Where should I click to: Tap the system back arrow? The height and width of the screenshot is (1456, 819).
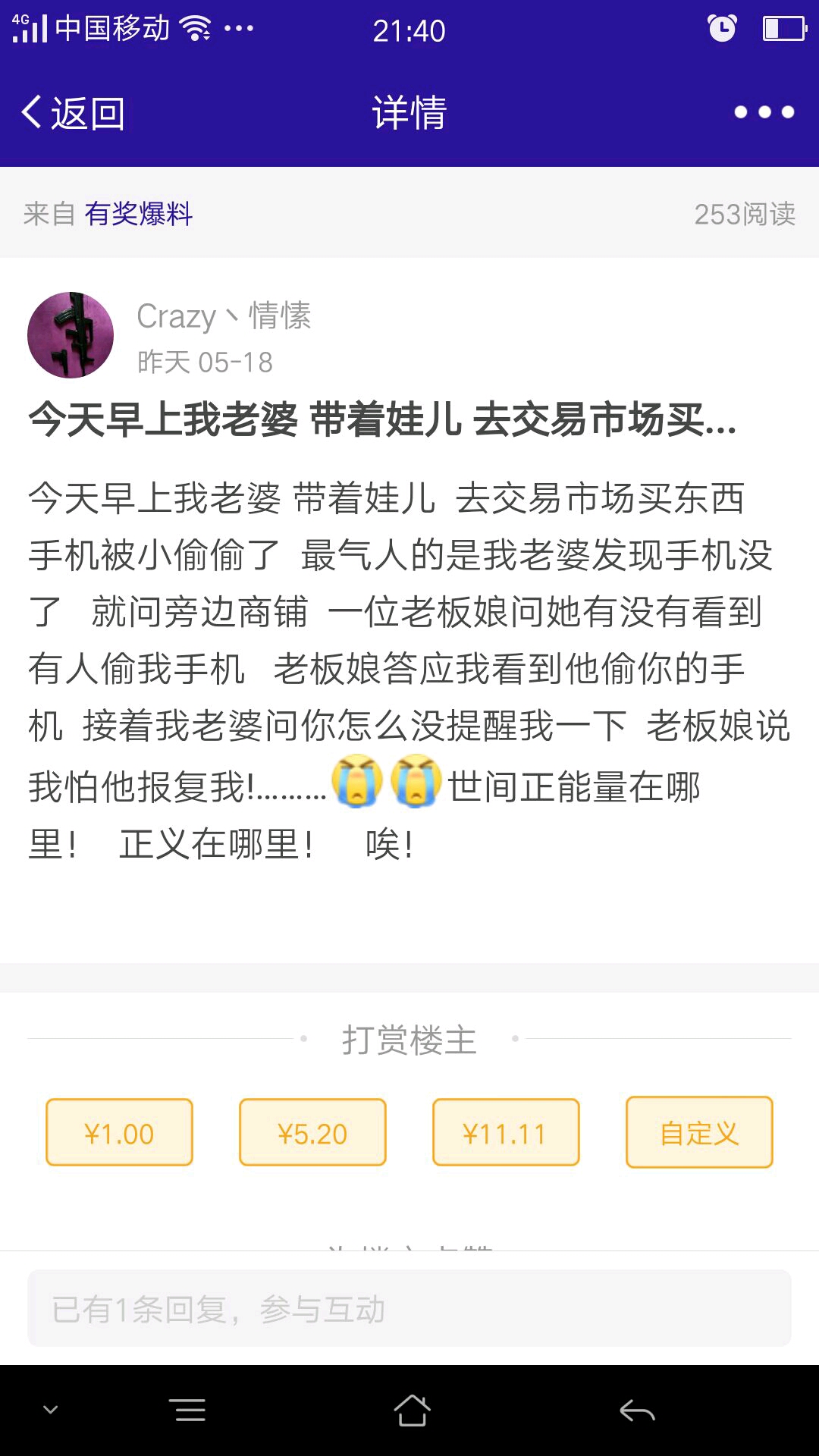click(637, 1410)
